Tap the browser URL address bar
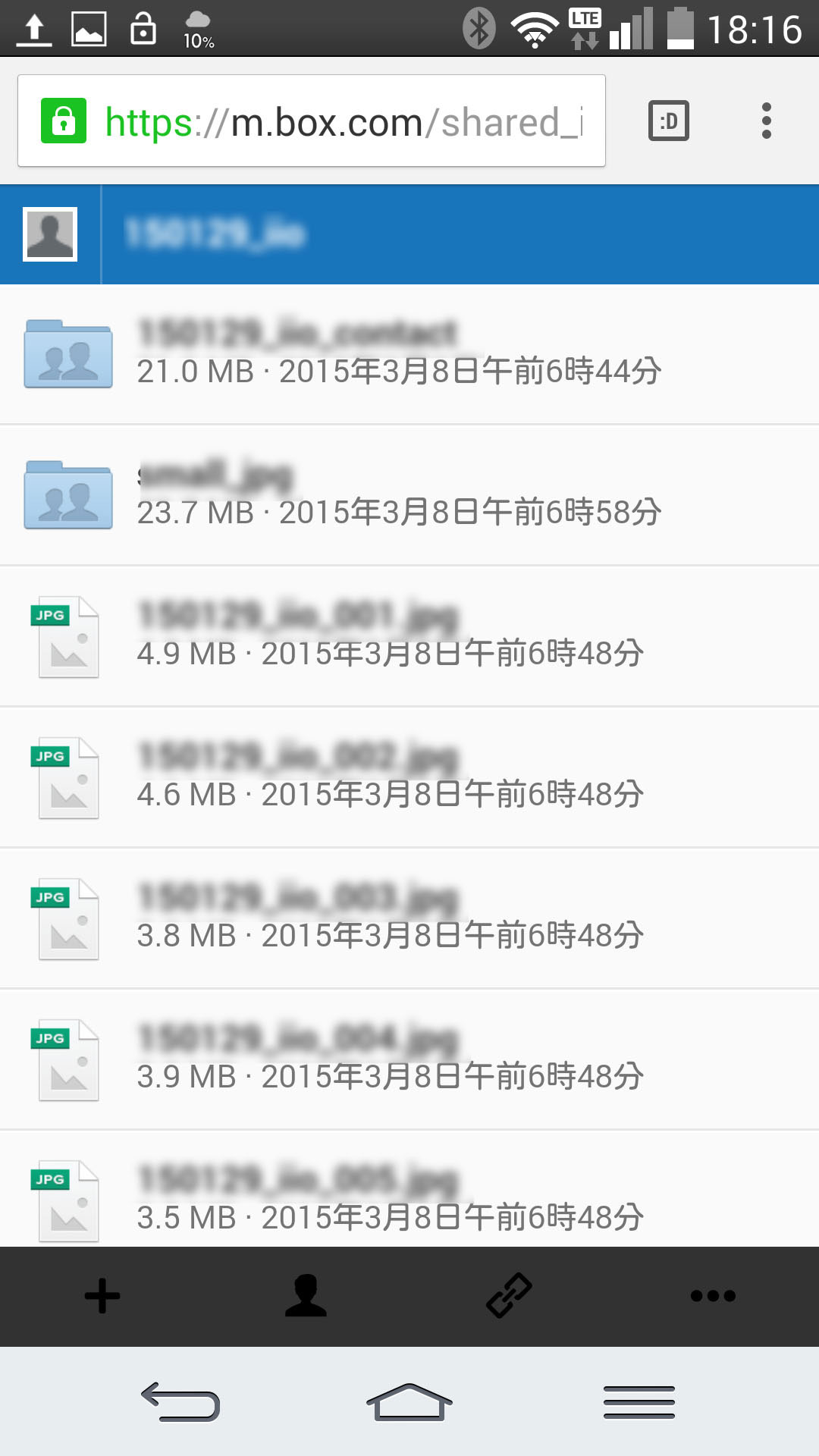Screen dimensions: 819x1456 311,121
